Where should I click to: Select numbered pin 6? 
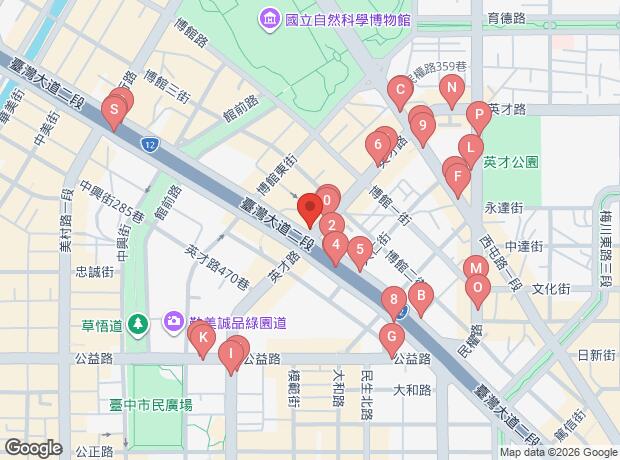click(x=378, y=145)
